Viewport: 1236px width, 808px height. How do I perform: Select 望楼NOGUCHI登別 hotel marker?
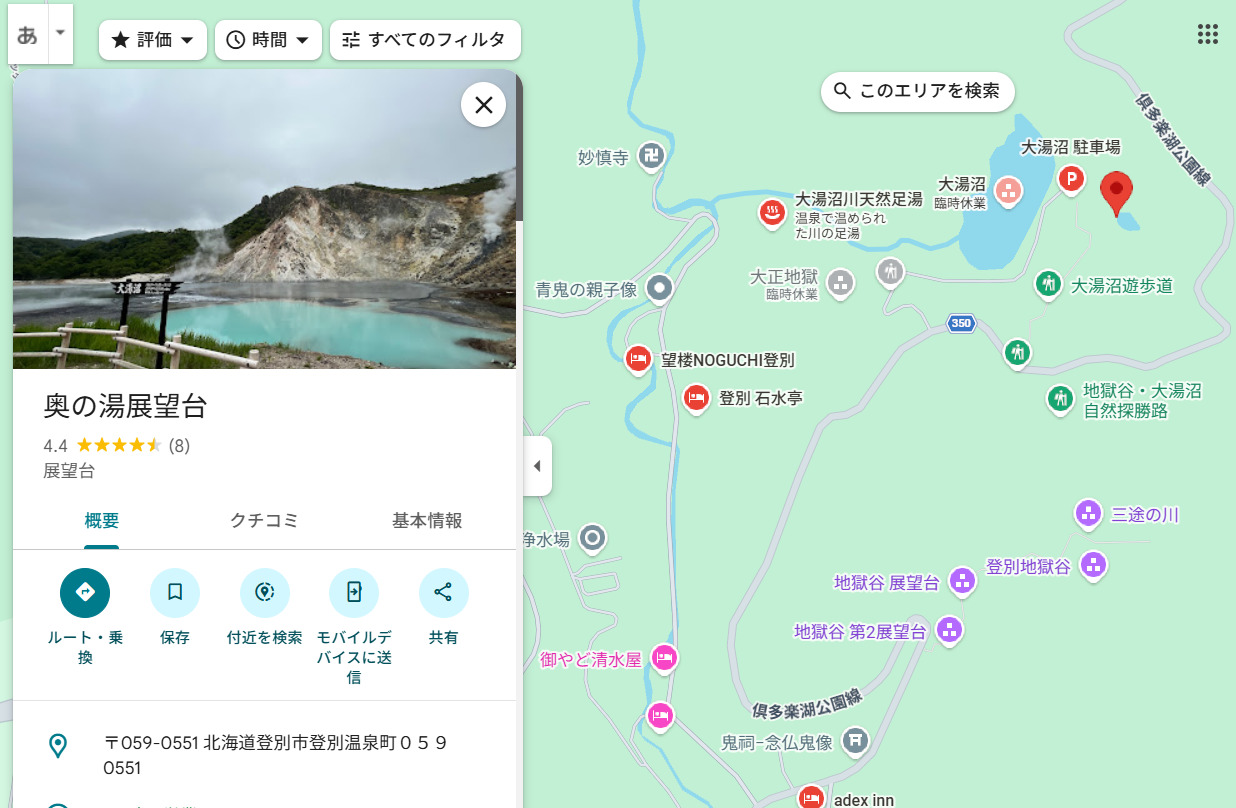click(638, 360)
